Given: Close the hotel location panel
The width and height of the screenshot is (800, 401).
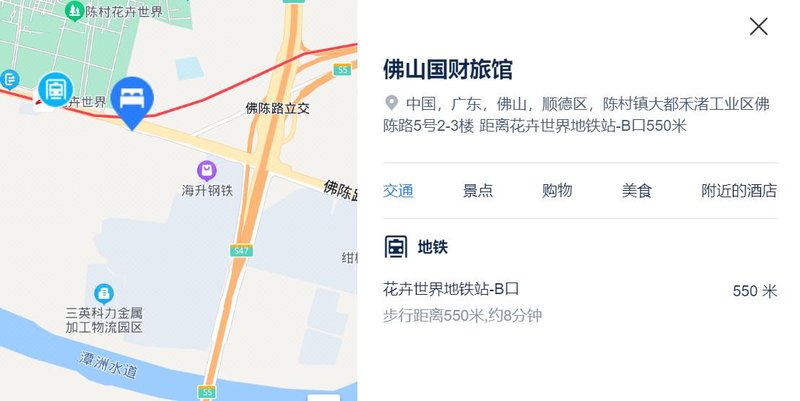Looking at the screenshot, I should (759, 27).
